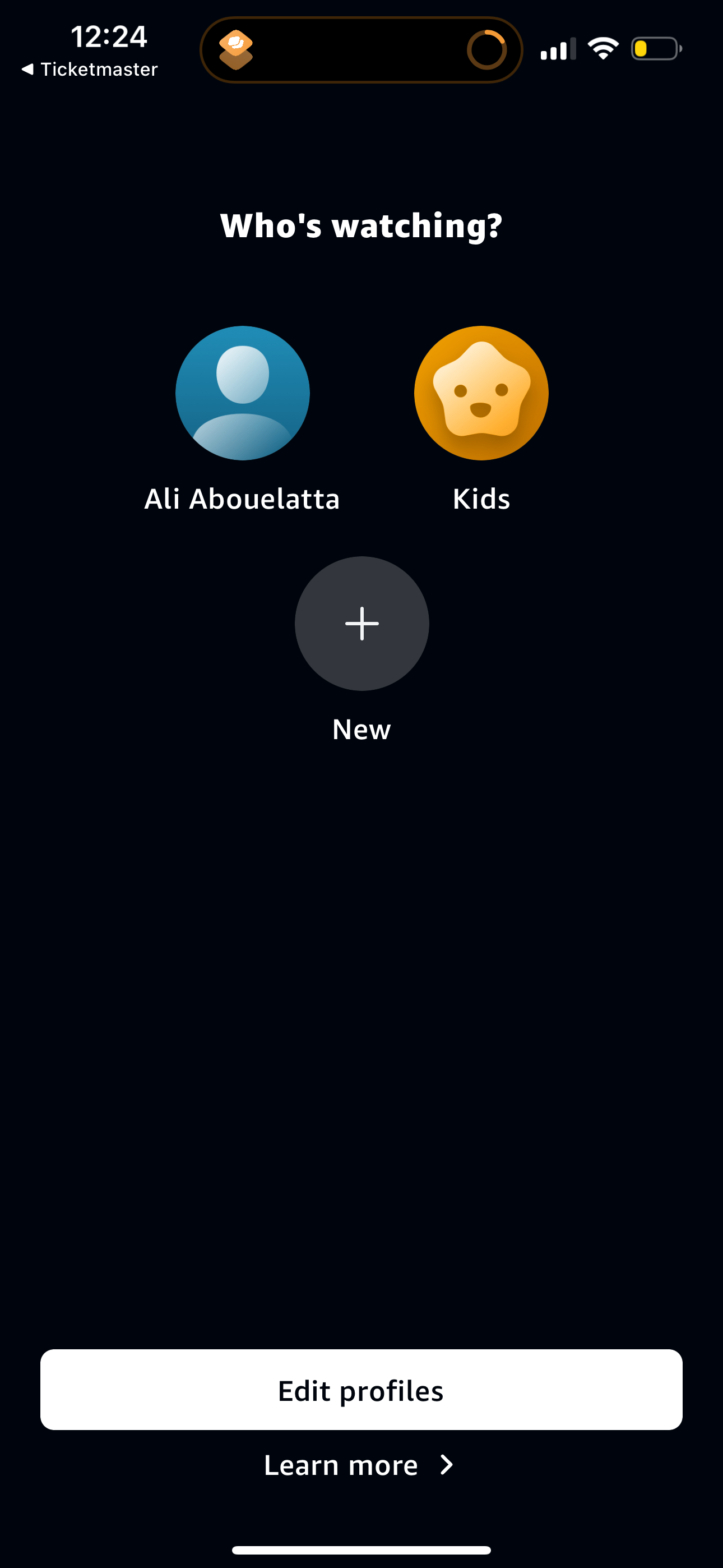Tap the Ali Abouelatta name label
Image resolution: width=723 pixels, height=1568 pixels.
point(242,499)
